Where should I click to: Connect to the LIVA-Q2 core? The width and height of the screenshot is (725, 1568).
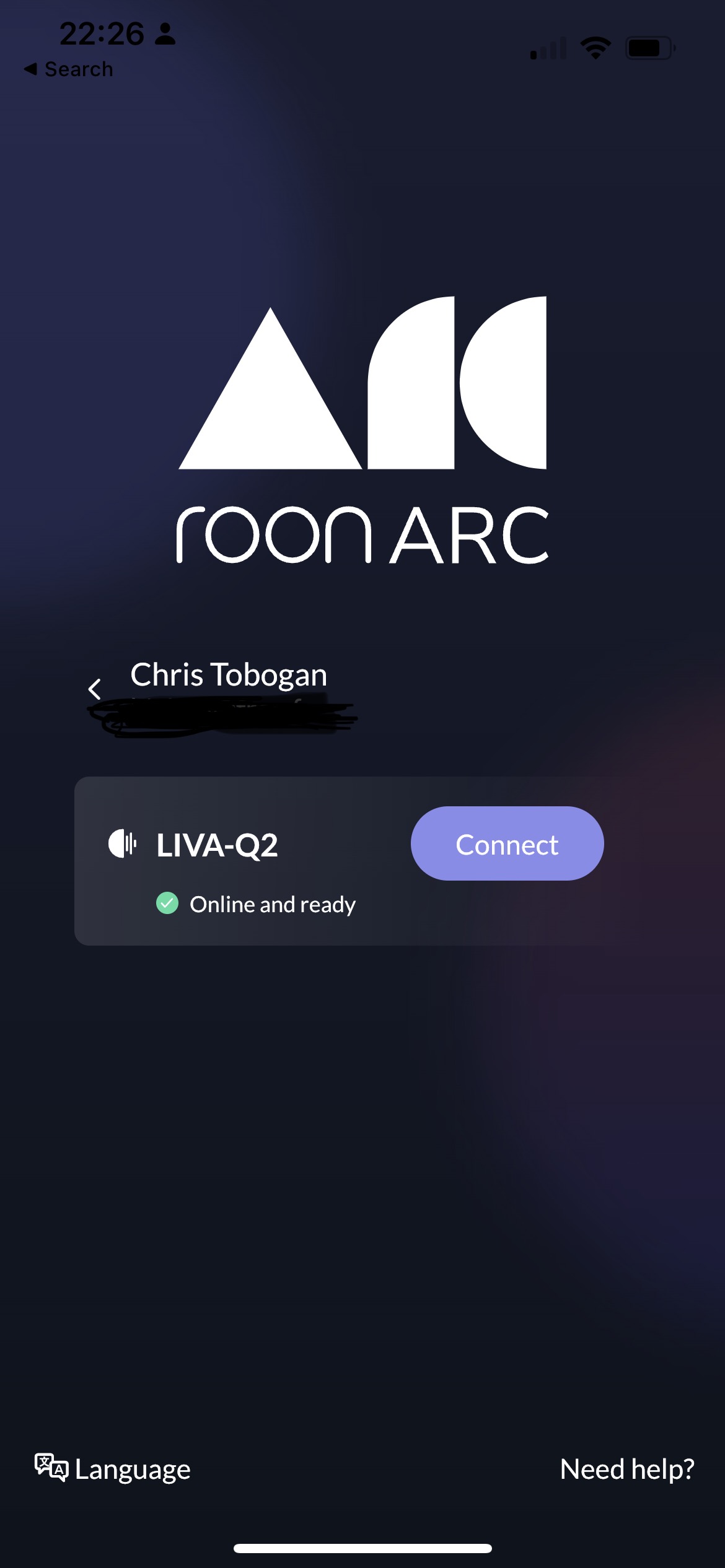pos(507,843)
